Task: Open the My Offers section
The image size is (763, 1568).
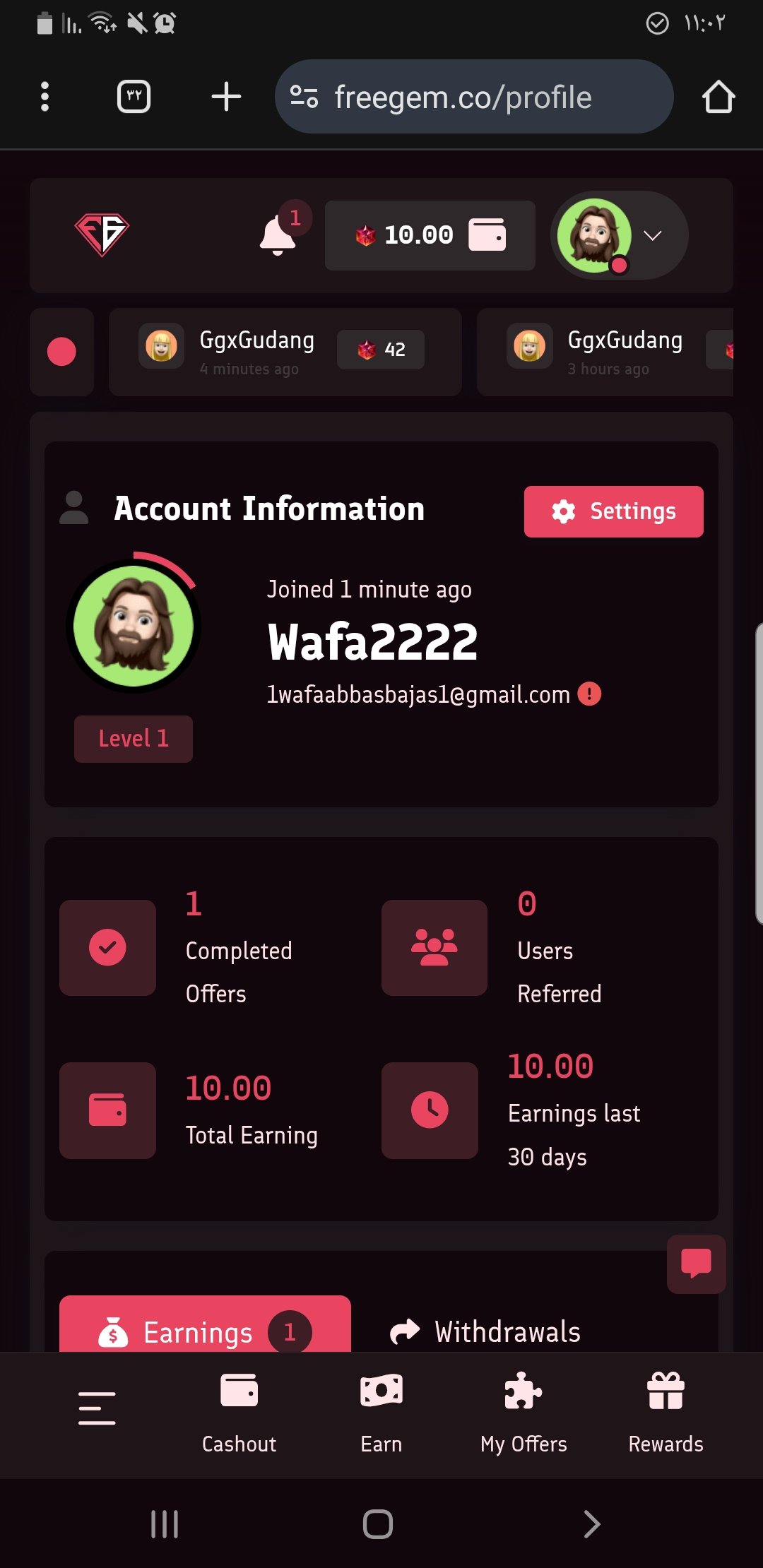Action: tap(524, 1414)
